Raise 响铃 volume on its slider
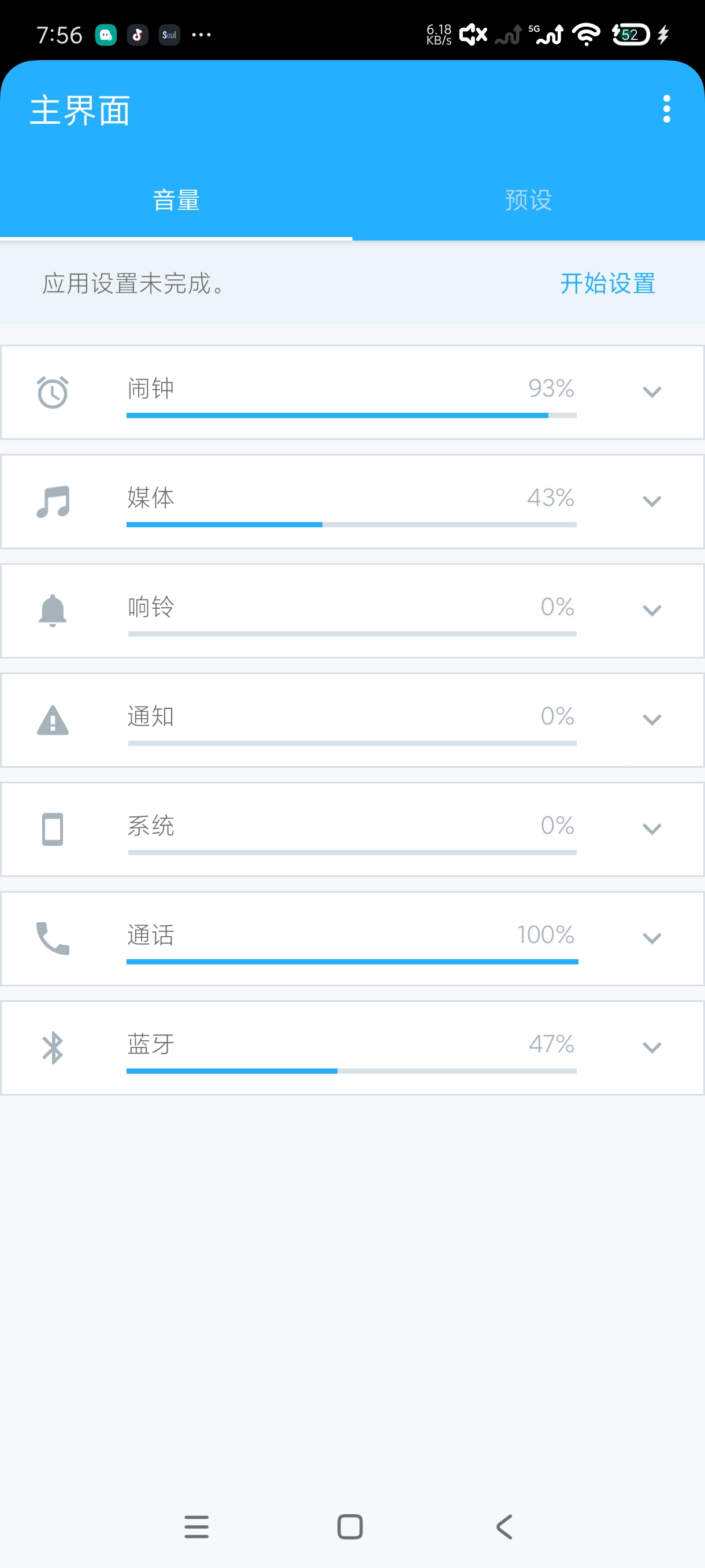This screenshot has height=1568, width=705. (x=351, y=634)
